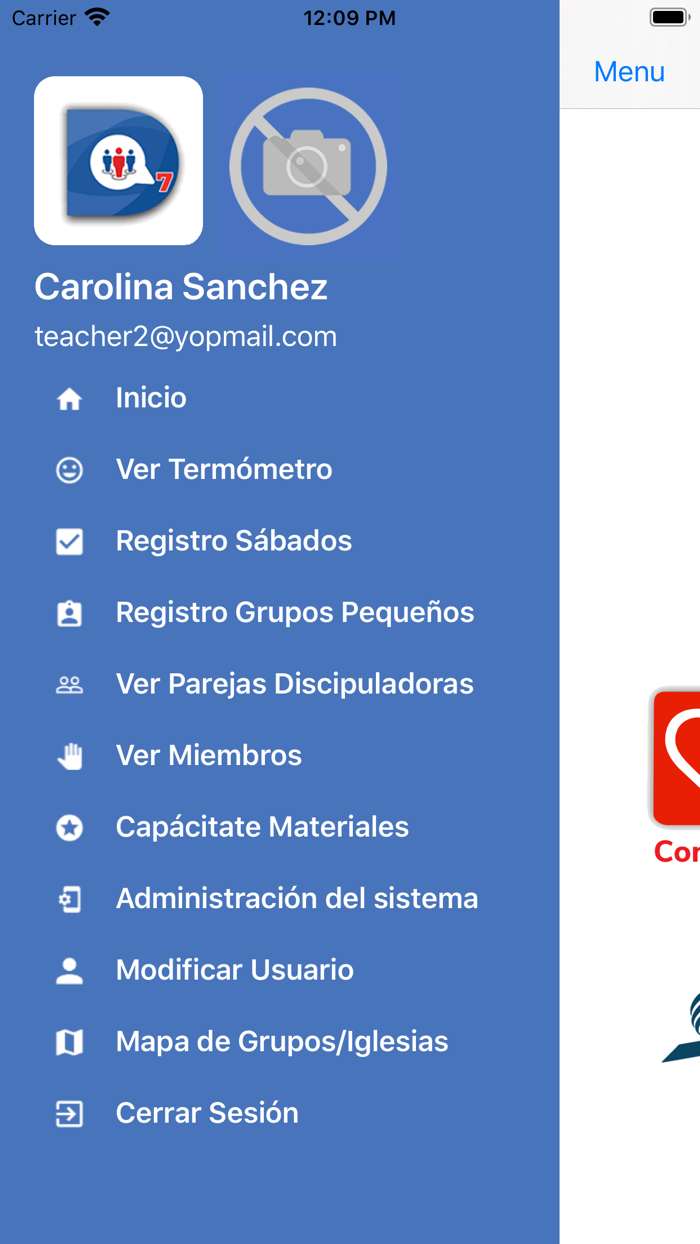Tap Administración del sistema

coord(279,899)
